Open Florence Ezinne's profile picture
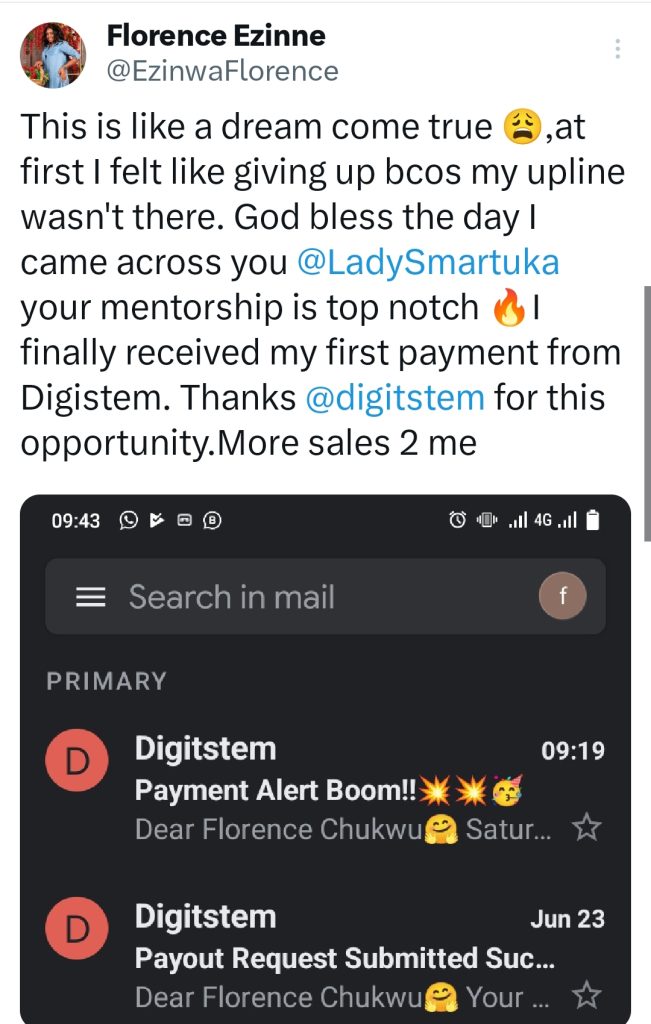 53,56
